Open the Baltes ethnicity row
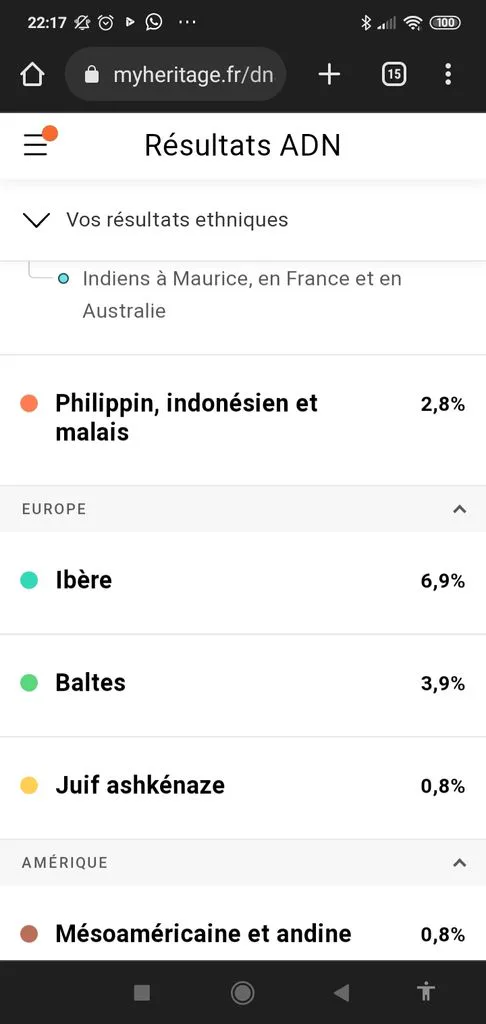 [243, 684]
